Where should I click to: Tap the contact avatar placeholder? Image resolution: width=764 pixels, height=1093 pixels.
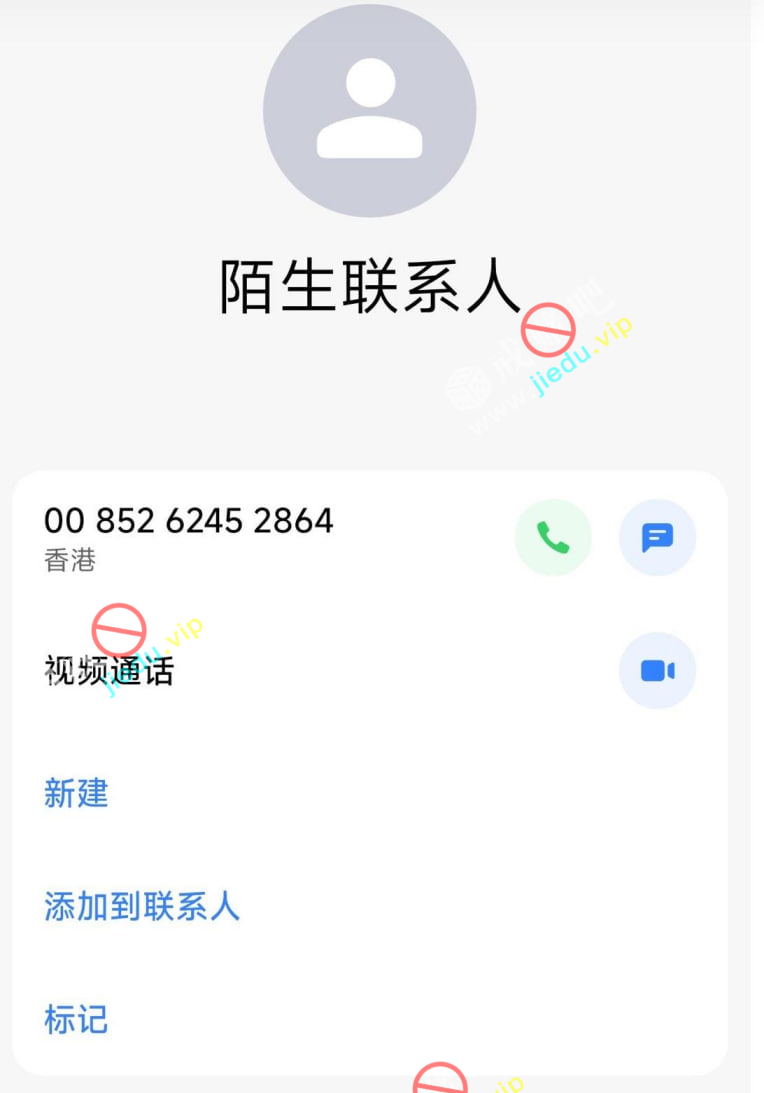(x=369, y=111)
